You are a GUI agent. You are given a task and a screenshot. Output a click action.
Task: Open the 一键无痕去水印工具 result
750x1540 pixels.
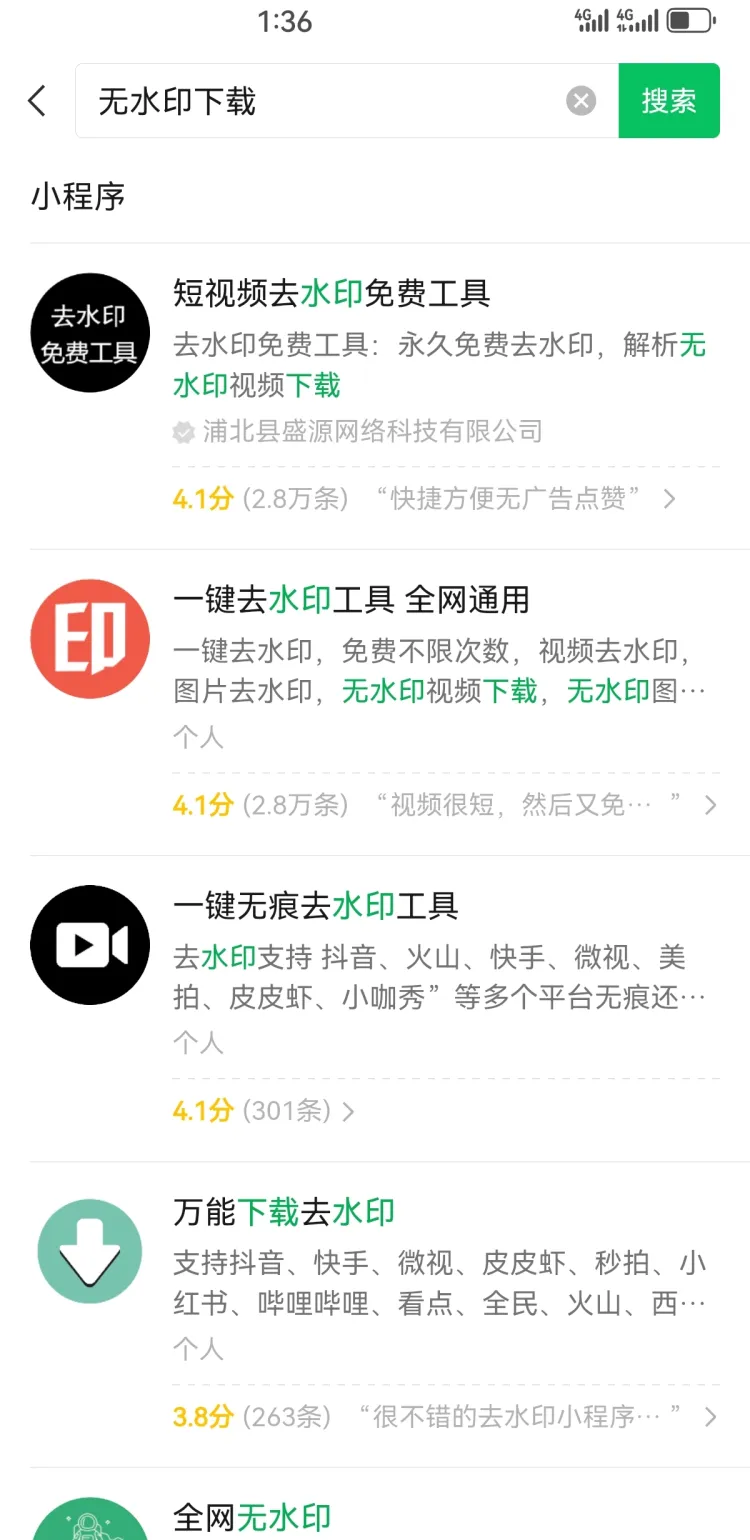(316, 906)
